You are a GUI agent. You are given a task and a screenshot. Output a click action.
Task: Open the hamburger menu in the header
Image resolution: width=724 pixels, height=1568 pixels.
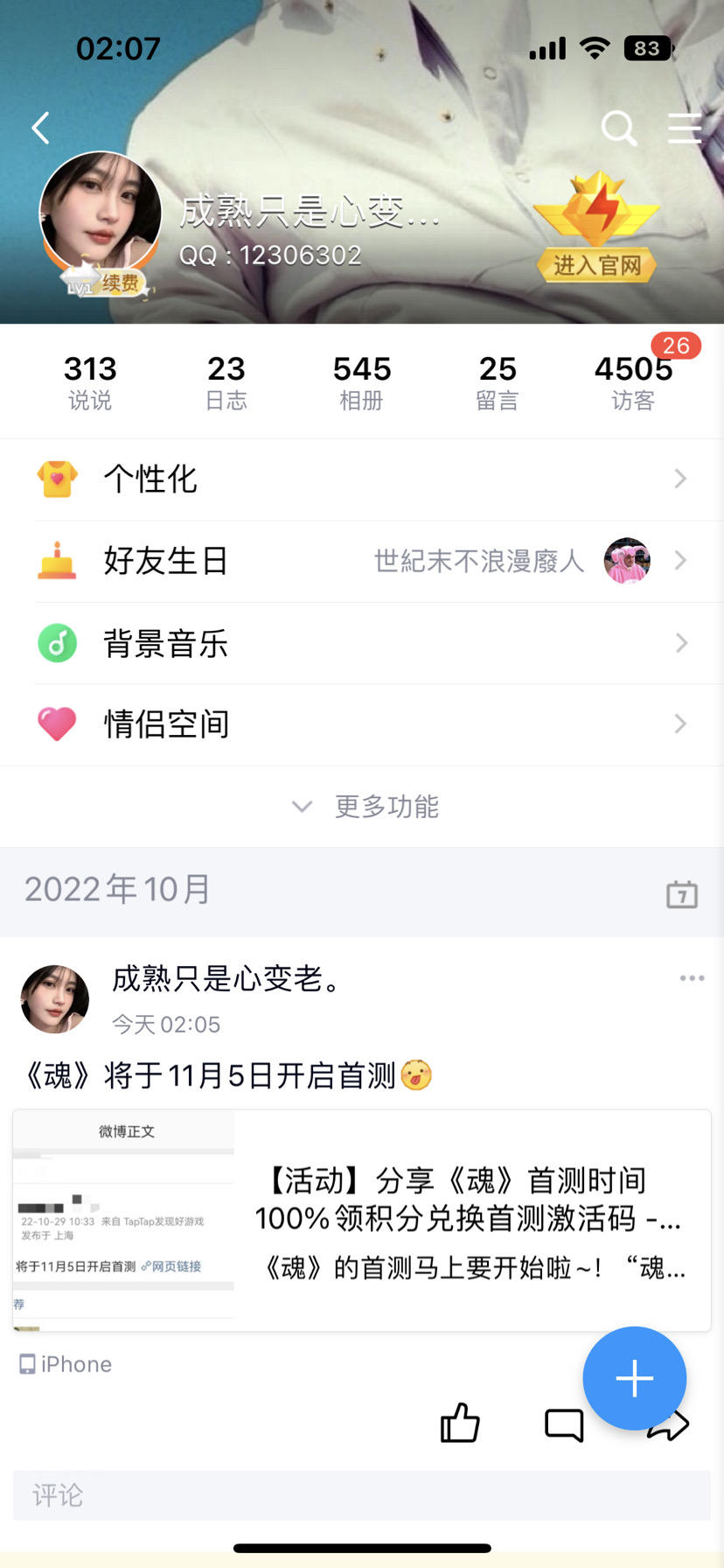tap(685, 129)
